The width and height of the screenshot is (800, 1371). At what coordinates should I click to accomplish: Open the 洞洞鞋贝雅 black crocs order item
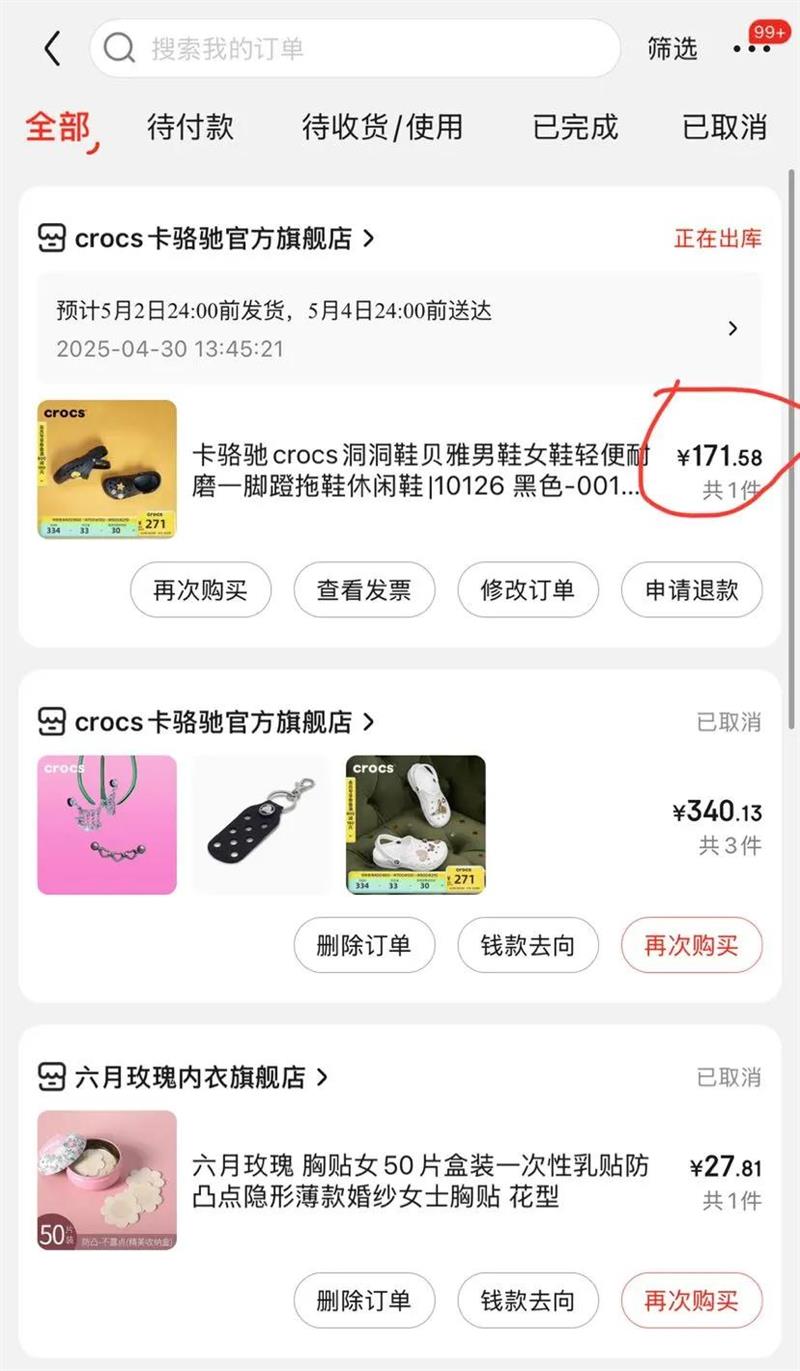pyautogui.click(x=420, y=471)
